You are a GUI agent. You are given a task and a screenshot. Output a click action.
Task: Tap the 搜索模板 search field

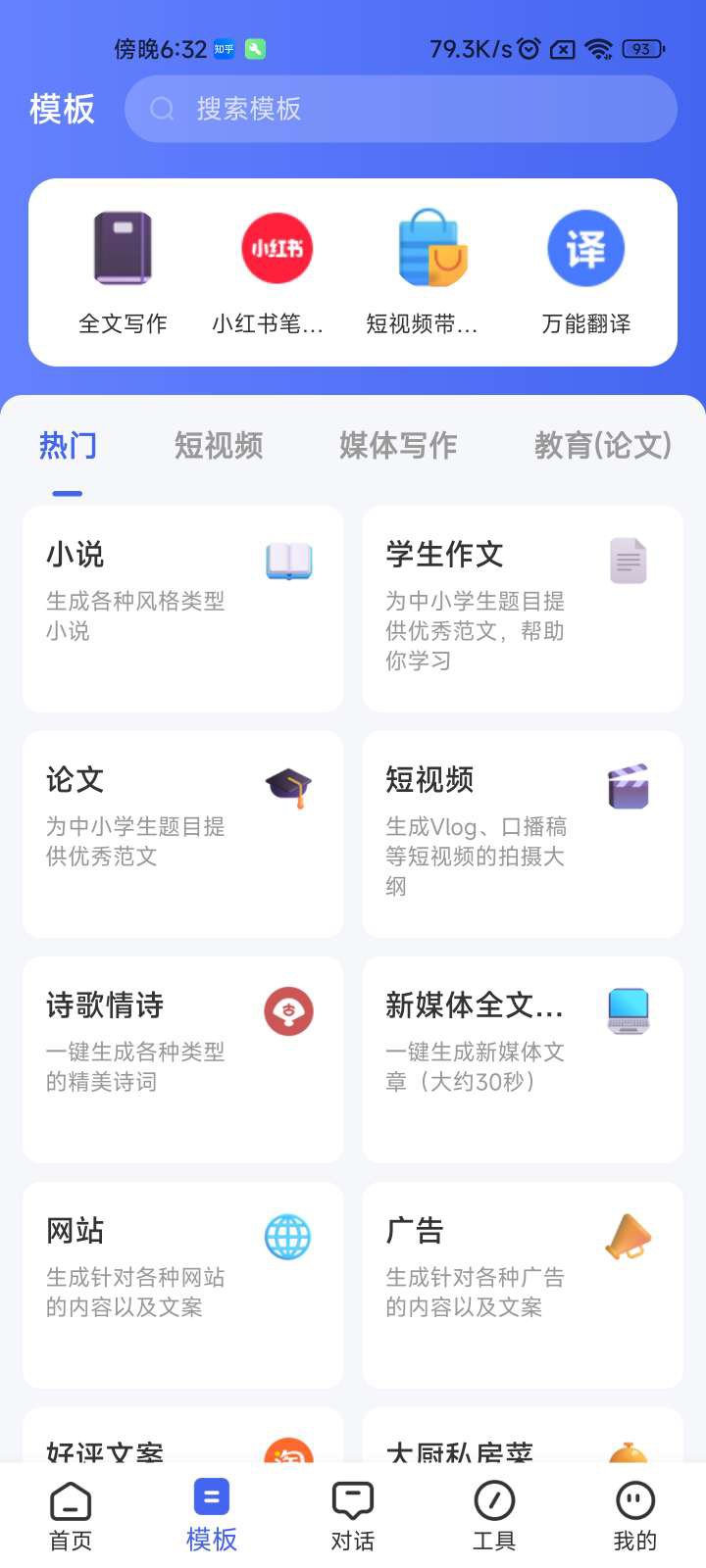coord(400,109)
